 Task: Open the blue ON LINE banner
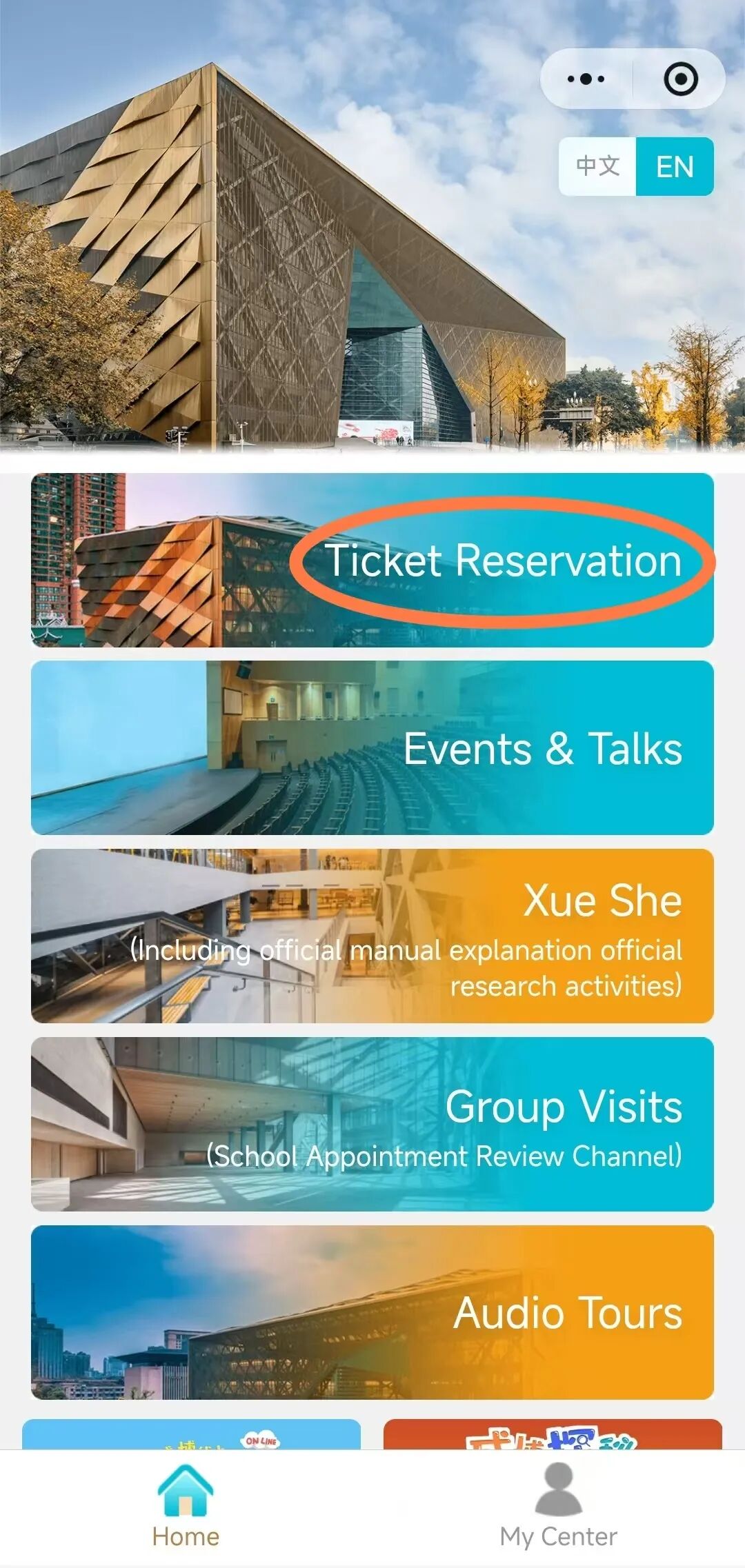[x=191, y=1434]
